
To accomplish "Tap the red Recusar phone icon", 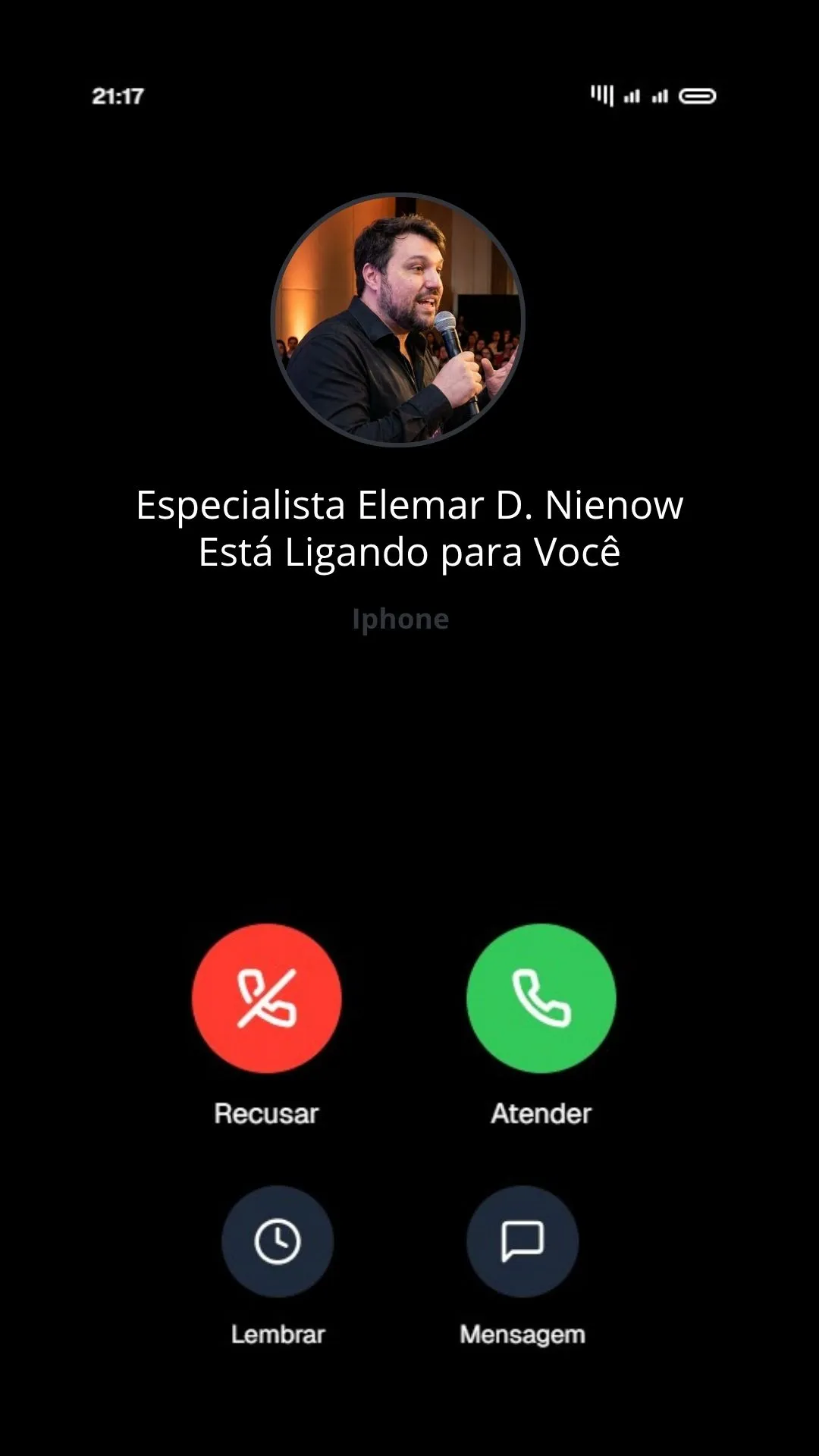I will point(267,999).
